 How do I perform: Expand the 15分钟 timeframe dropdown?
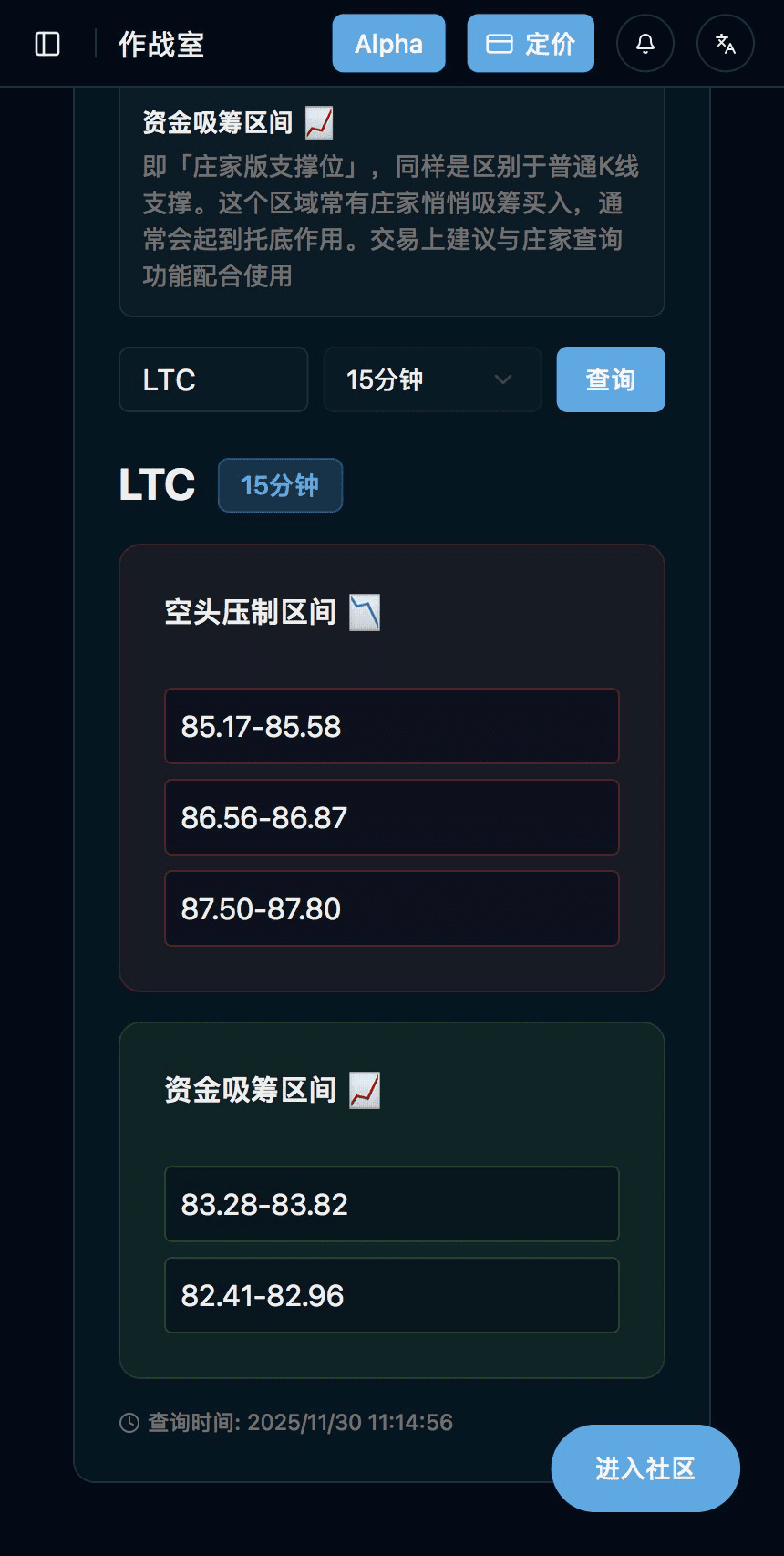coord(432,379)
